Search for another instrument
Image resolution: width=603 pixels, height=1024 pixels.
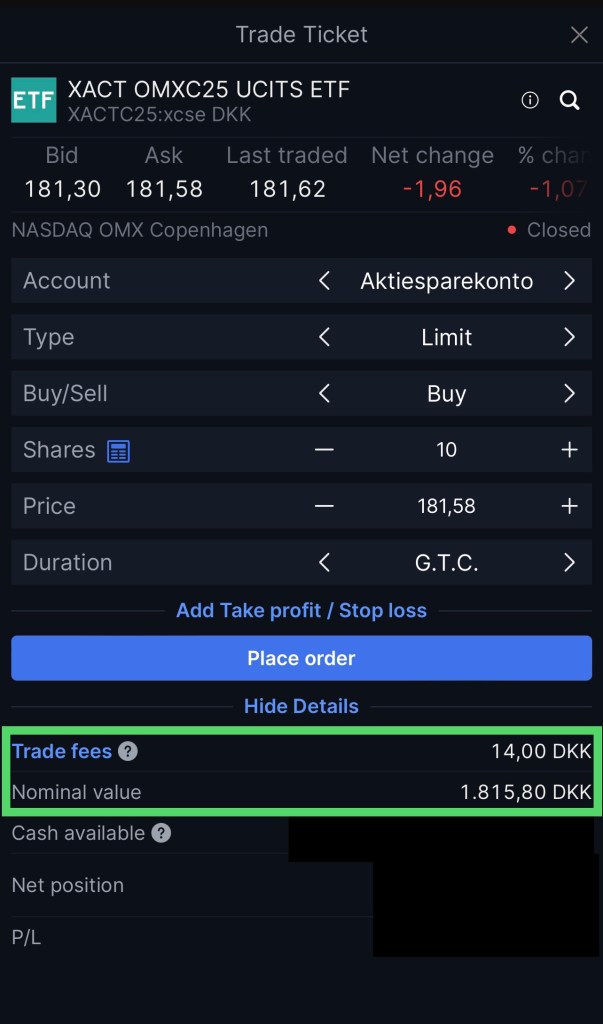(570, 100)
